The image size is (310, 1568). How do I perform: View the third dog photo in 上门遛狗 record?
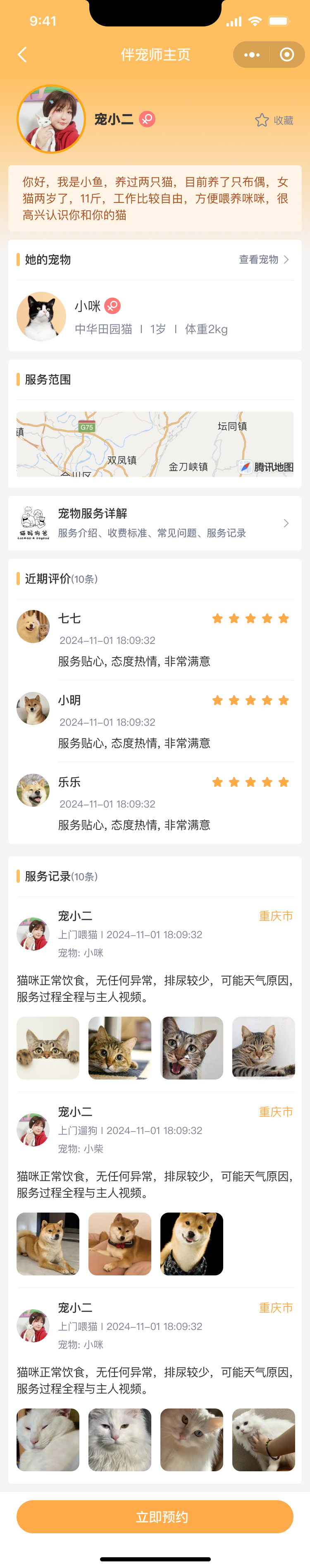192,1244
